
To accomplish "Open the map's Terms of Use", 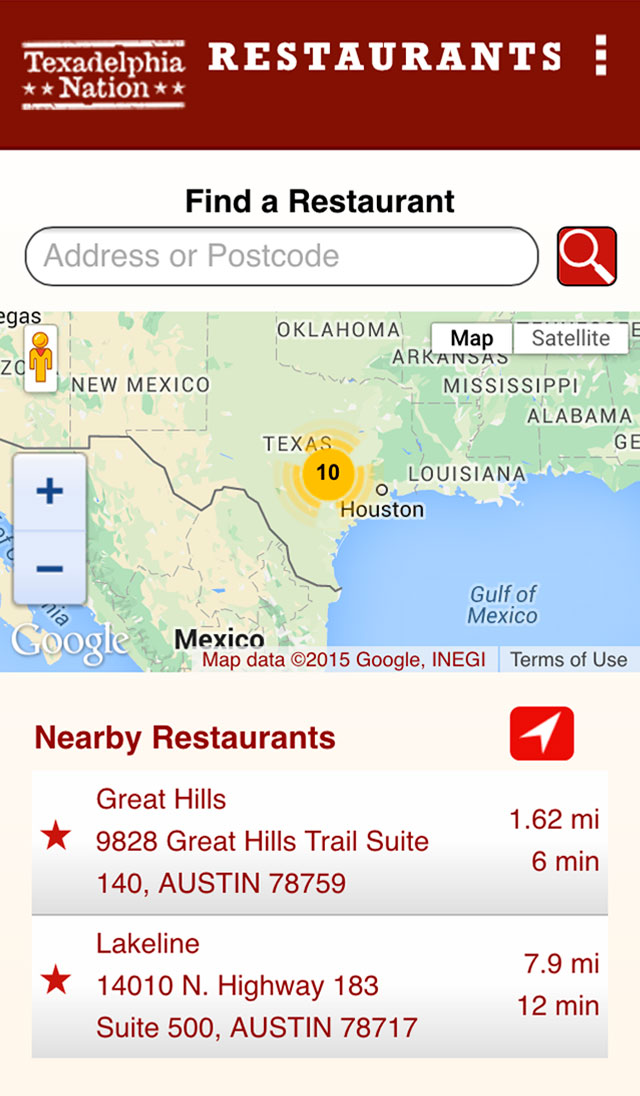I will coord(568,660).
